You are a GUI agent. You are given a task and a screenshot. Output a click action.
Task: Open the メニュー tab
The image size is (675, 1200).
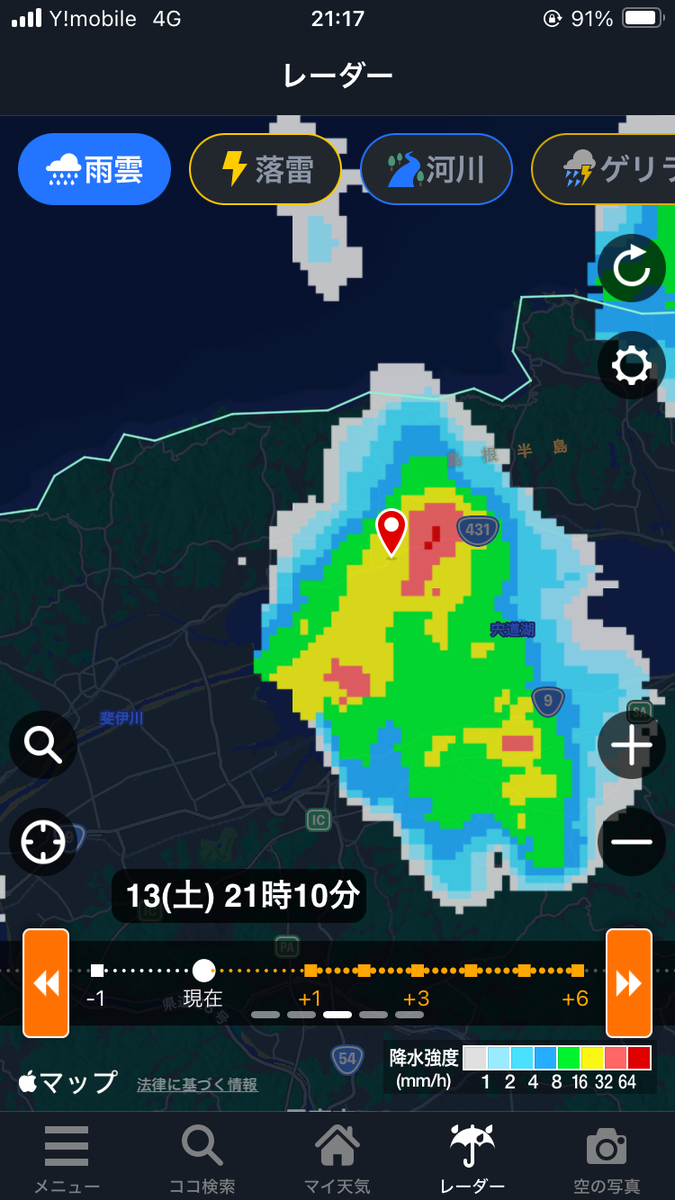pos(67,1160)
